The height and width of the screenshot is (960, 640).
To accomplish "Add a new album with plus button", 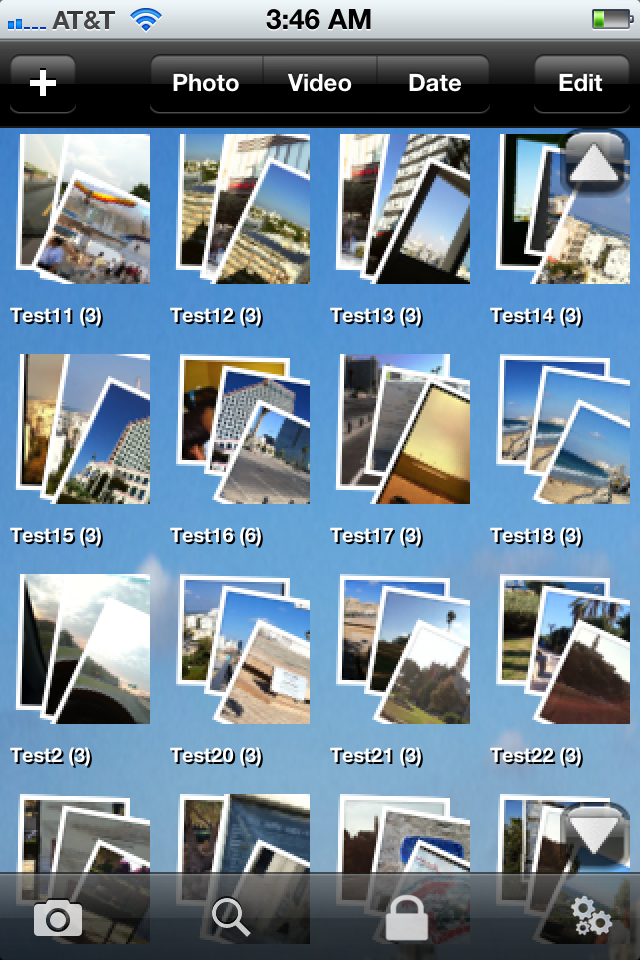I will (x=43, y=83).
